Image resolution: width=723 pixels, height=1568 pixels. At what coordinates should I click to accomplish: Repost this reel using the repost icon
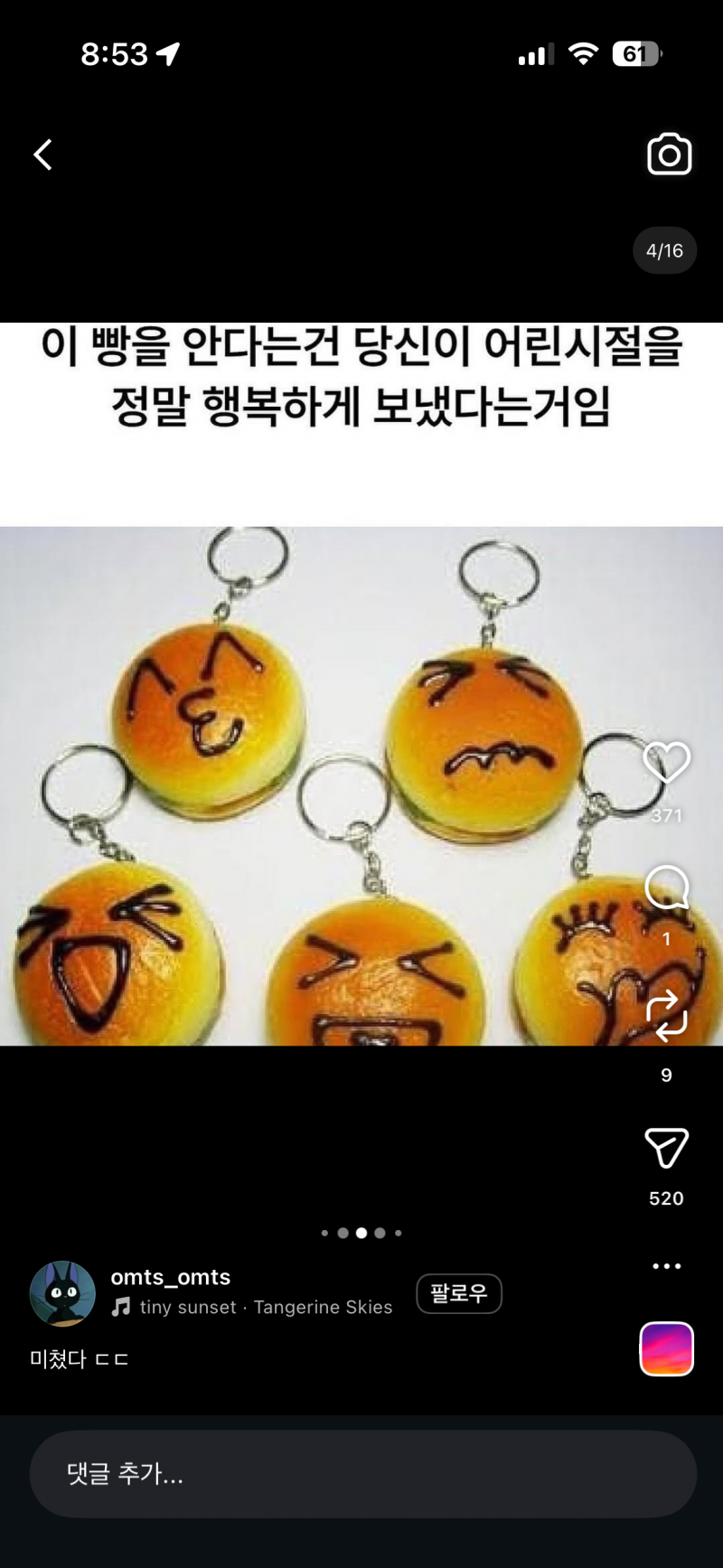pyautogui.click(x=666, y=1016)
